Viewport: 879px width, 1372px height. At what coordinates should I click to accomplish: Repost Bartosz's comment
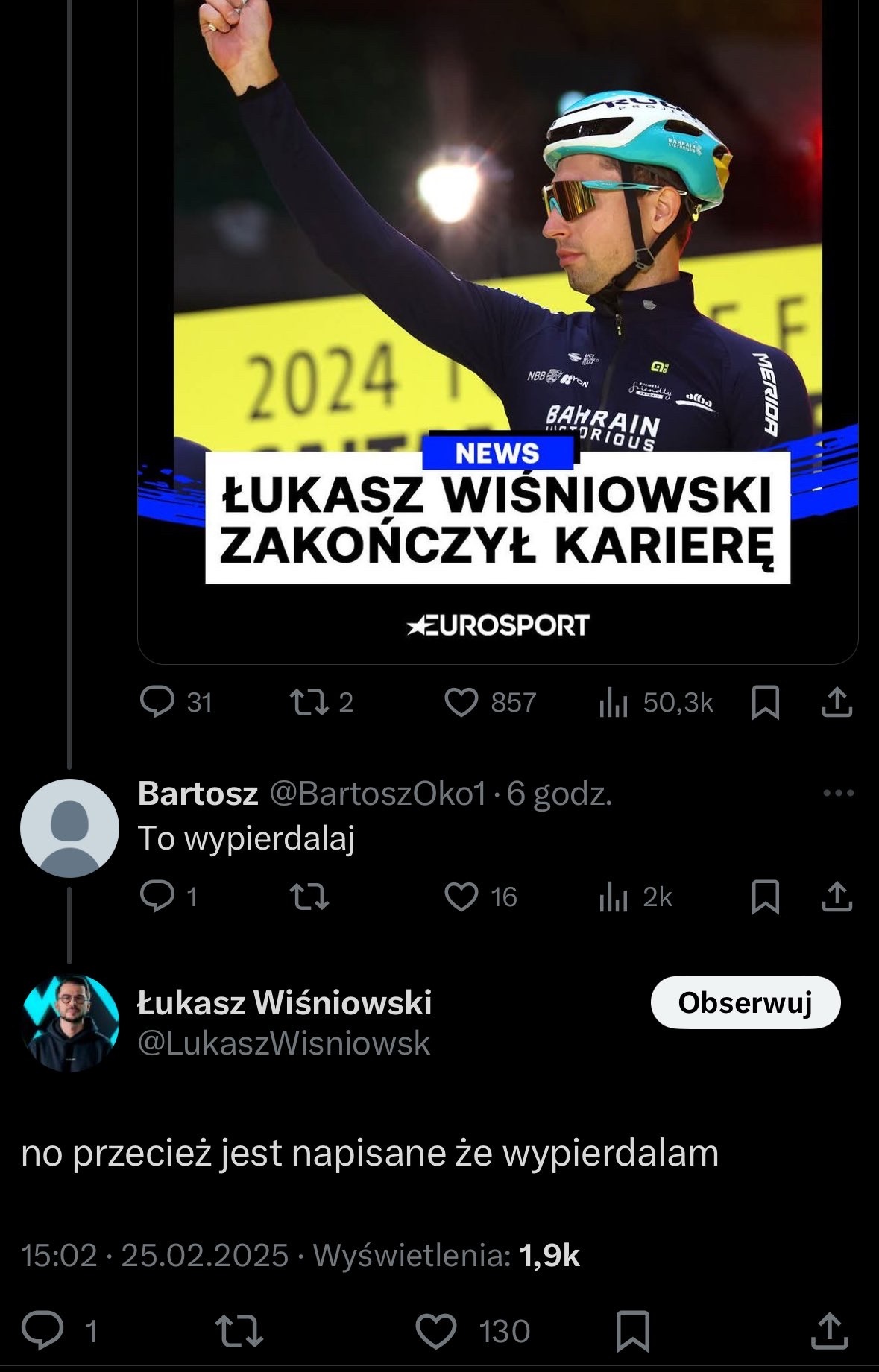pos(309,897)
